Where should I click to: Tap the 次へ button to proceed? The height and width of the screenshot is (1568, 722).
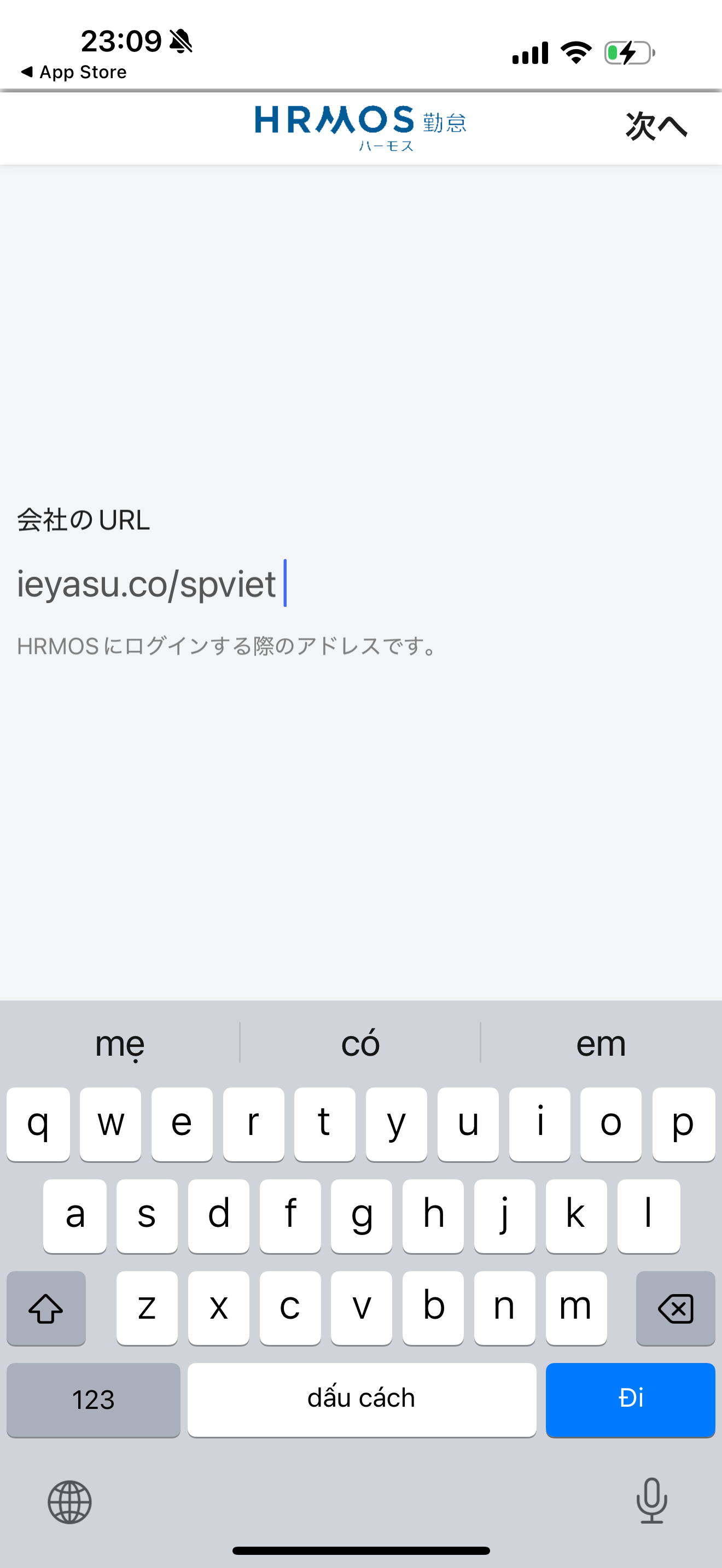coord(656,127)
